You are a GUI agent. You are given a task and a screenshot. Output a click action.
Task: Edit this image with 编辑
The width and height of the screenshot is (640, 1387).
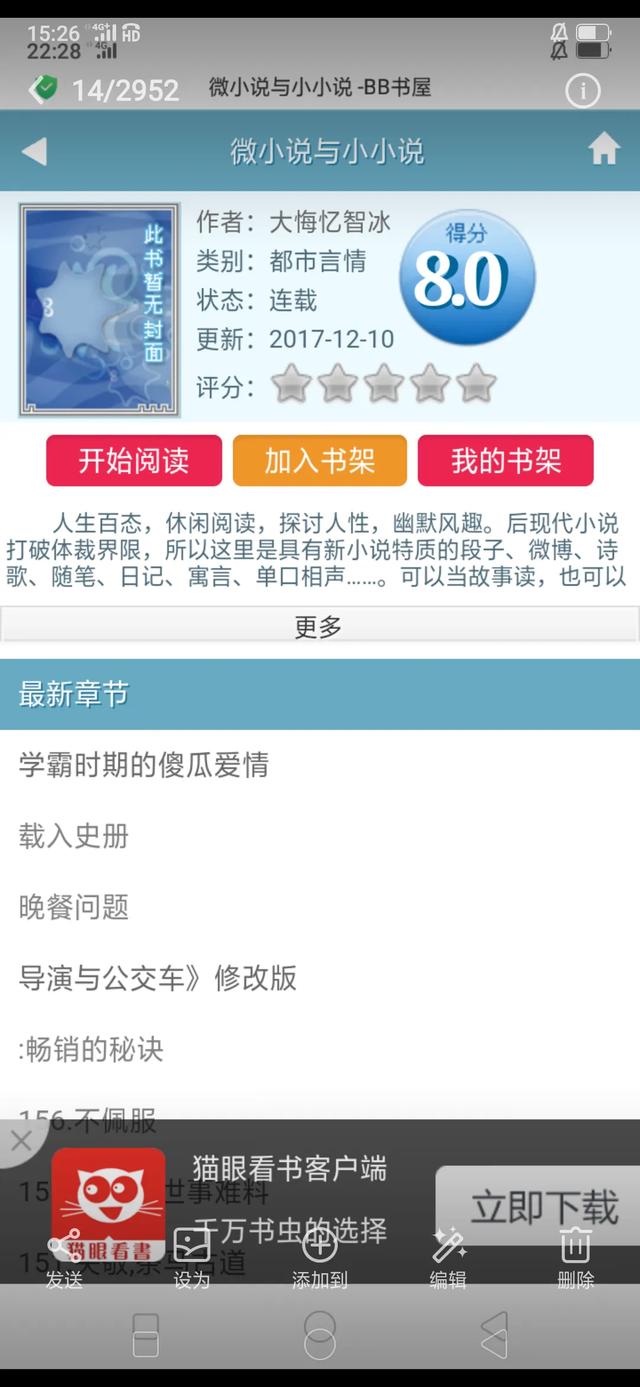coord(447,1258)
